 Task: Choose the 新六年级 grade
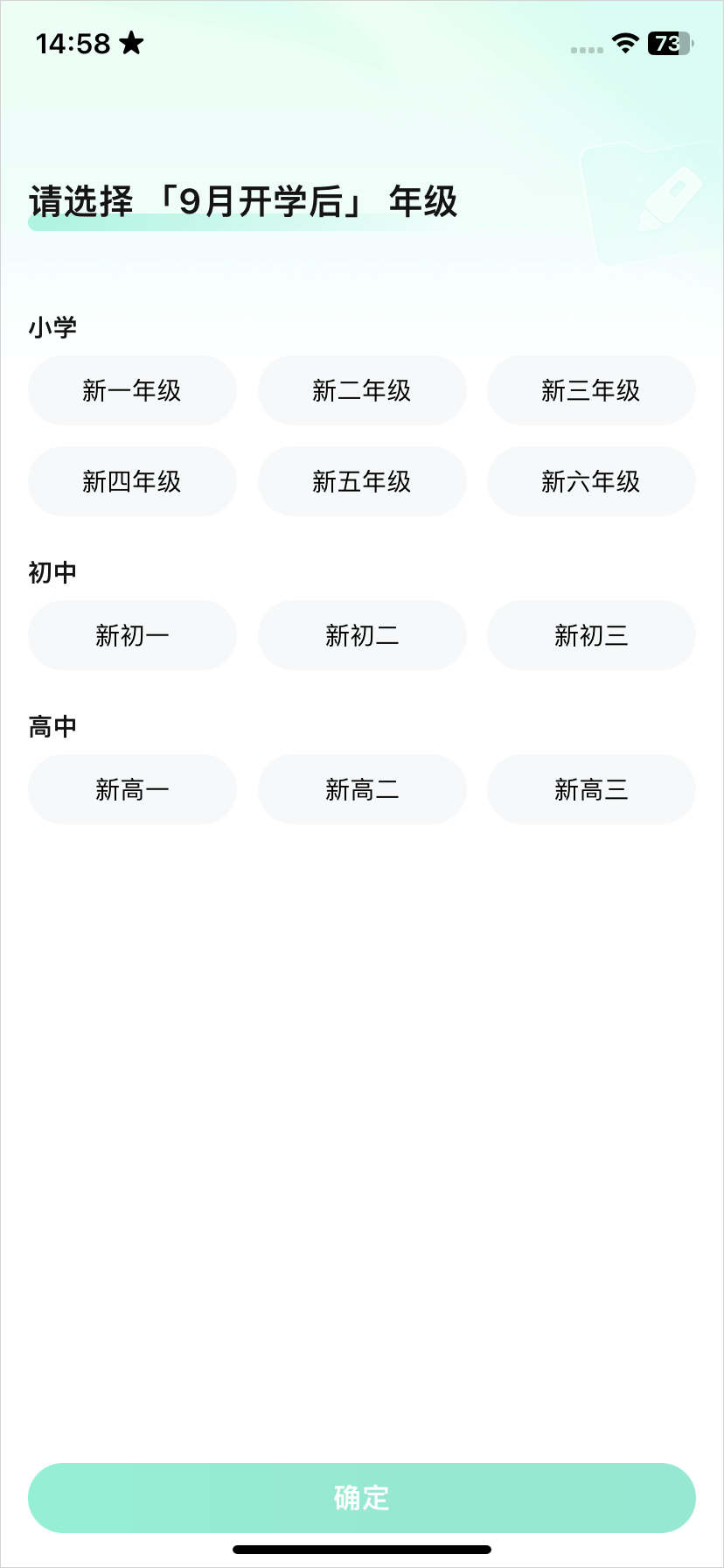click(x=591, y=481)
